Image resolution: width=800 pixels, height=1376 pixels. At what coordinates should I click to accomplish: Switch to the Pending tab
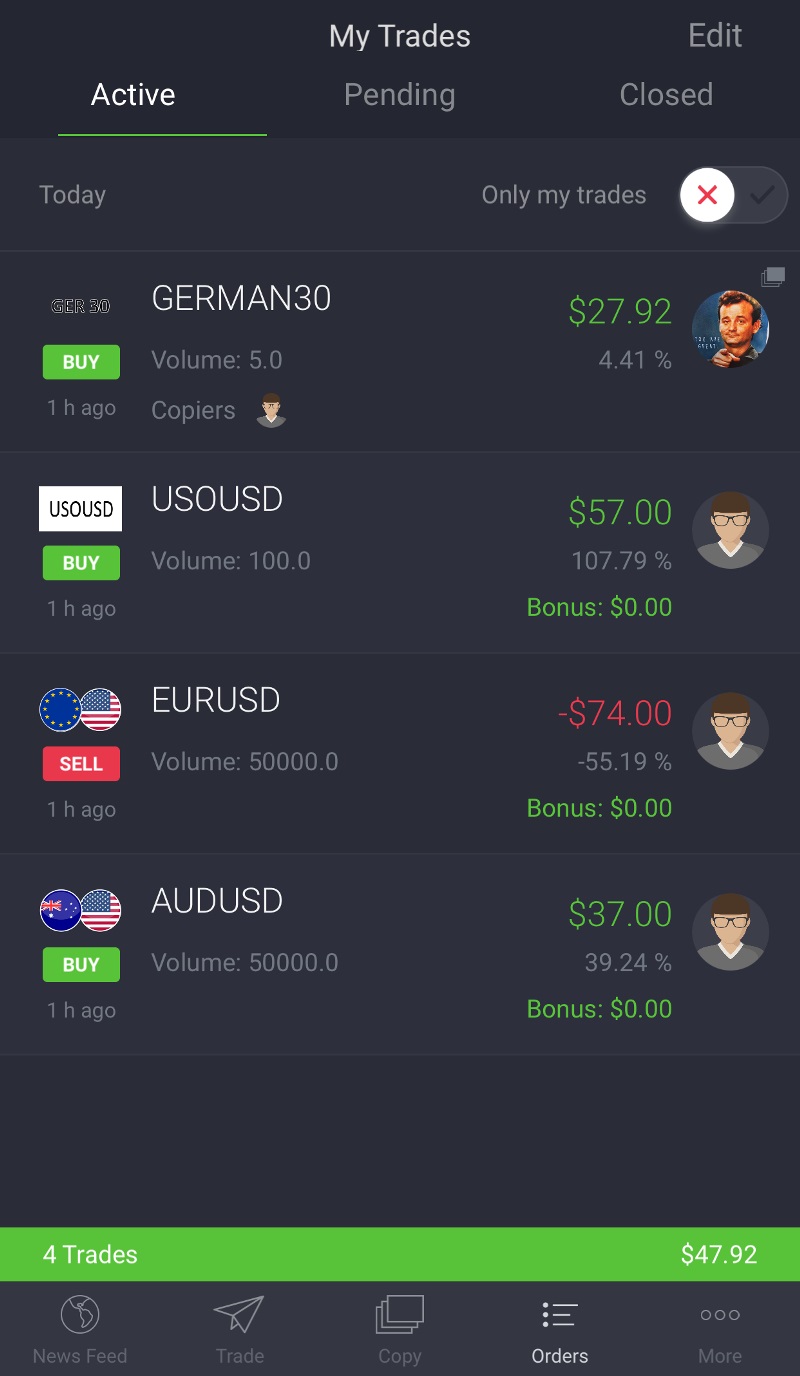click(399, 95)
